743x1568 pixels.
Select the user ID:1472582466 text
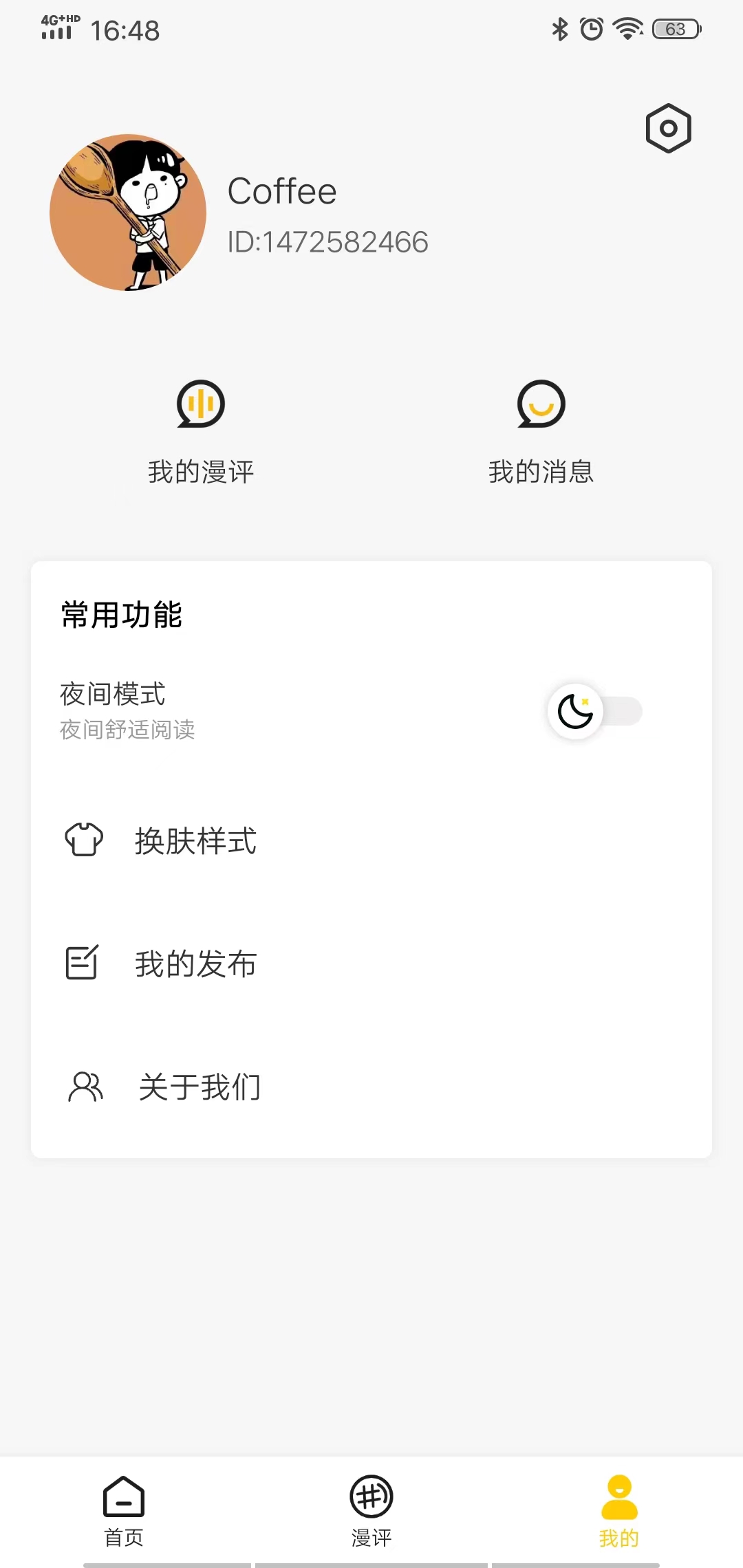328,242
